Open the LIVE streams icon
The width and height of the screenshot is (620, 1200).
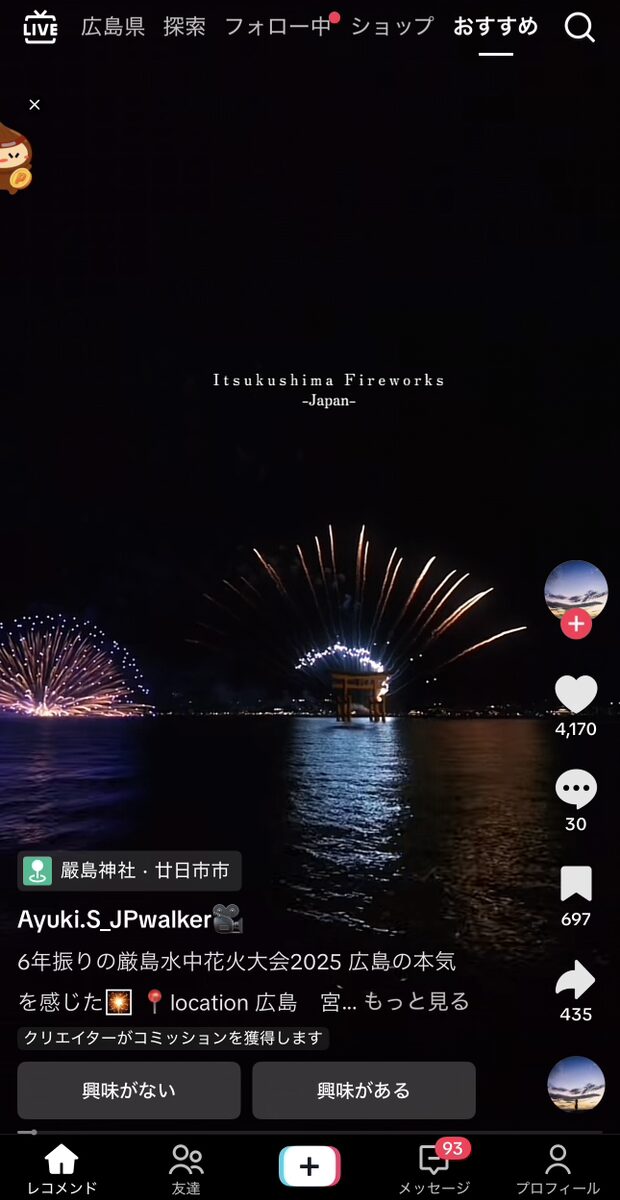click(x=40, y=27)
